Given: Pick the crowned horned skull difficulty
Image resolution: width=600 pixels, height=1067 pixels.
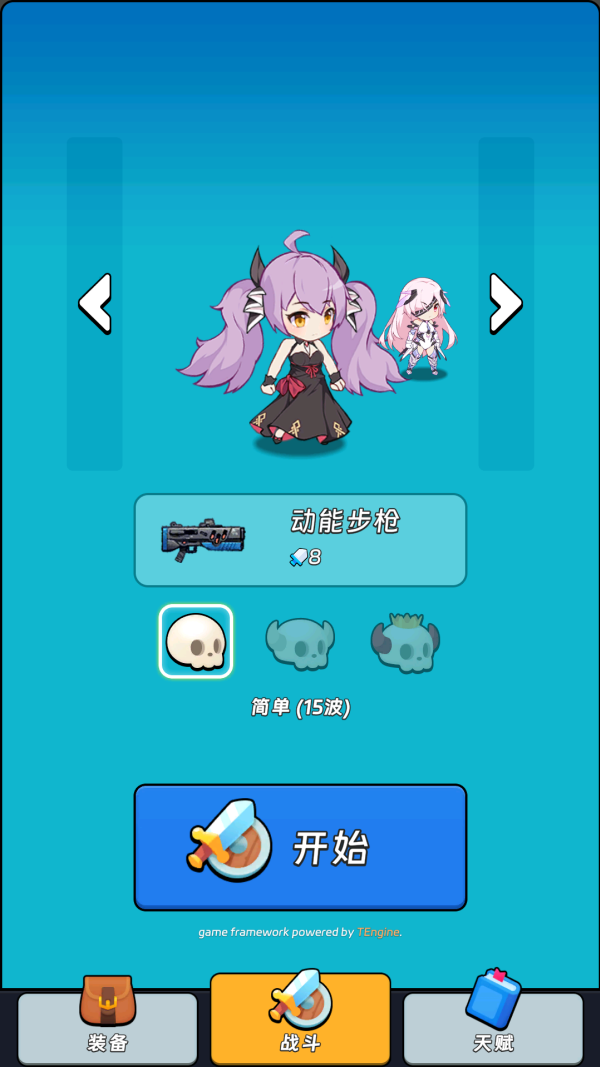Looking at the screenshot, I should 405,641.
